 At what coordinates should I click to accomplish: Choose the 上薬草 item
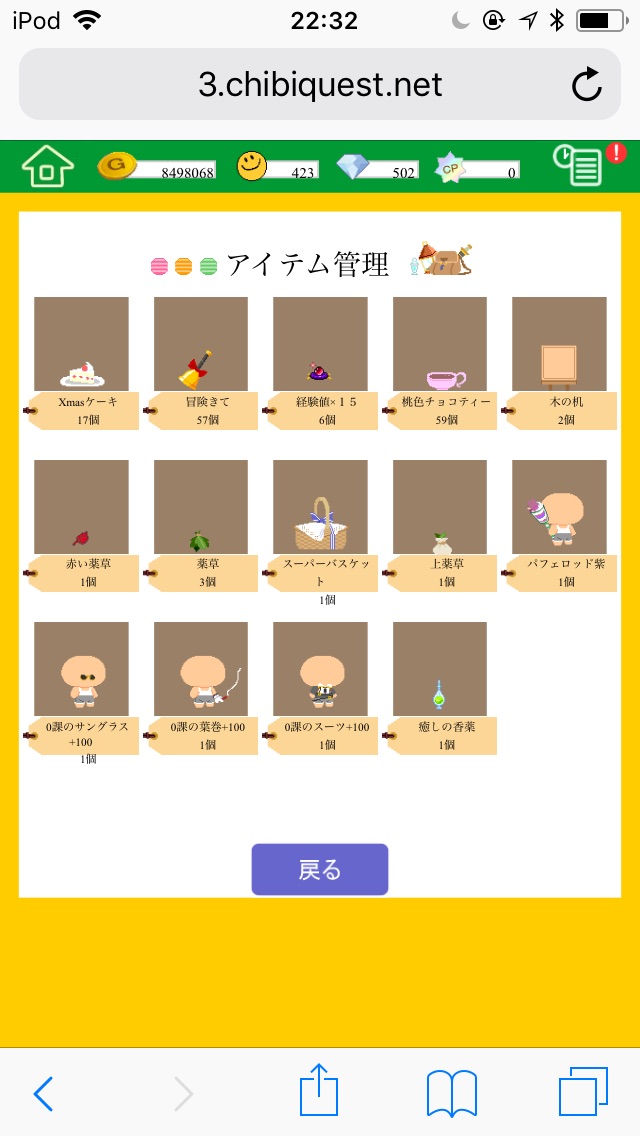click(440, 508)
